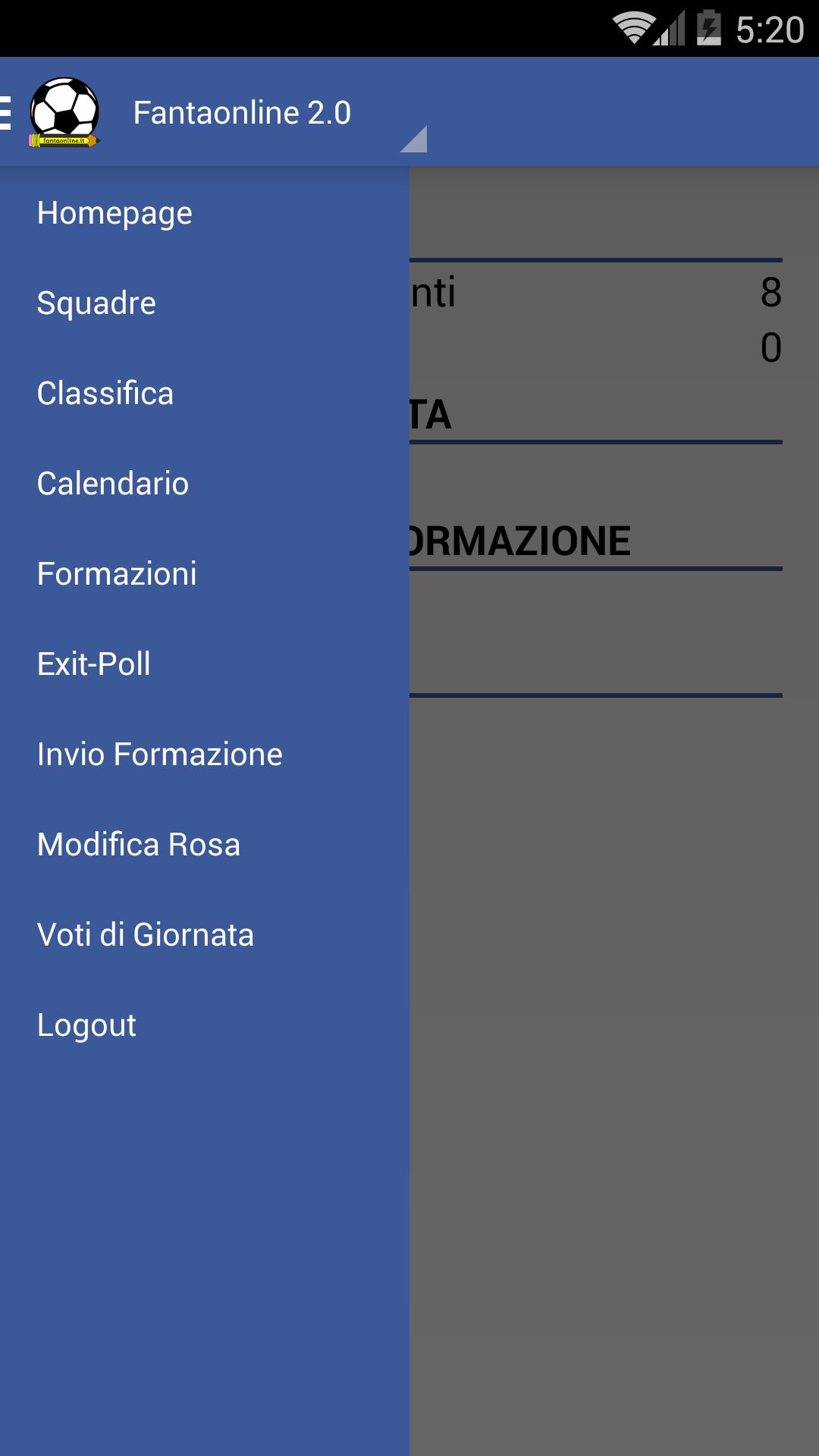Tap Logout to sign out
The image size is (819, 1456).
pyautogui.click(x=86, y=1025)
